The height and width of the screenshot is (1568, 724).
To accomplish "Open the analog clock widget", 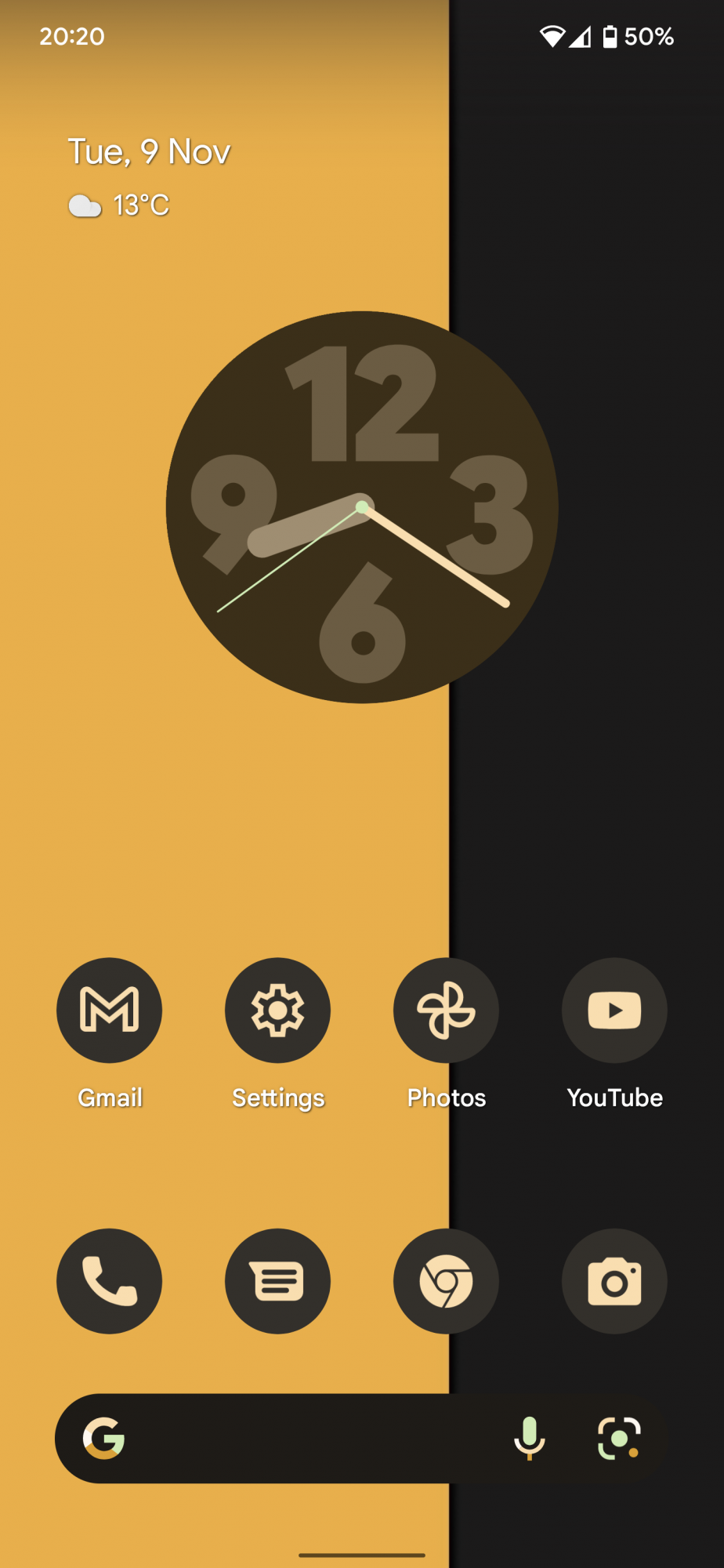I will point(362,507).
